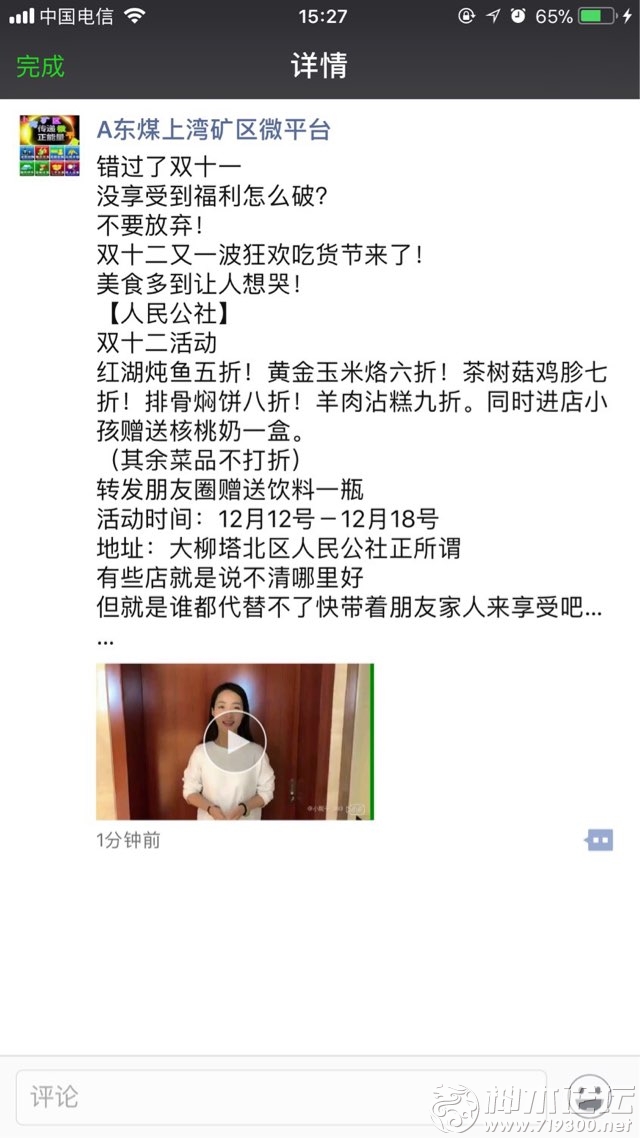Tap the 评论 comment input field
The width and height of the screenshot is (640, 1138).
[280, 1097]
